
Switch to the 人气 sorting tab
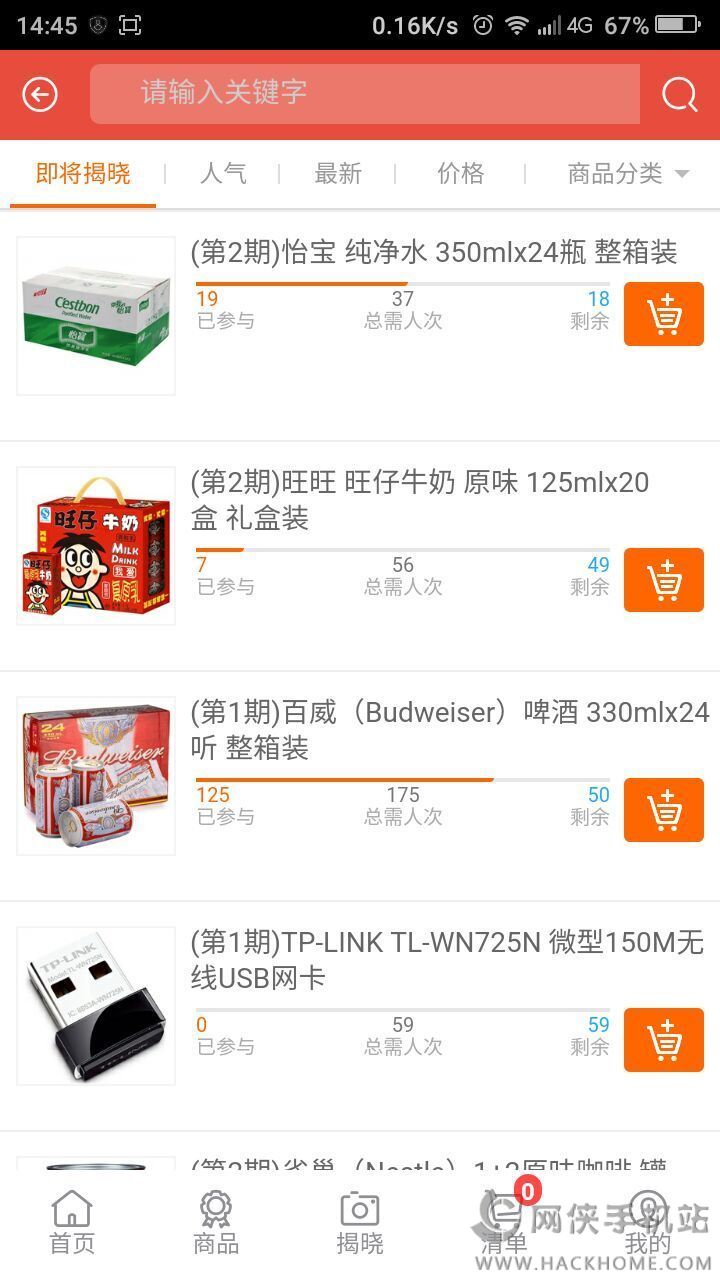click(223, 174)
